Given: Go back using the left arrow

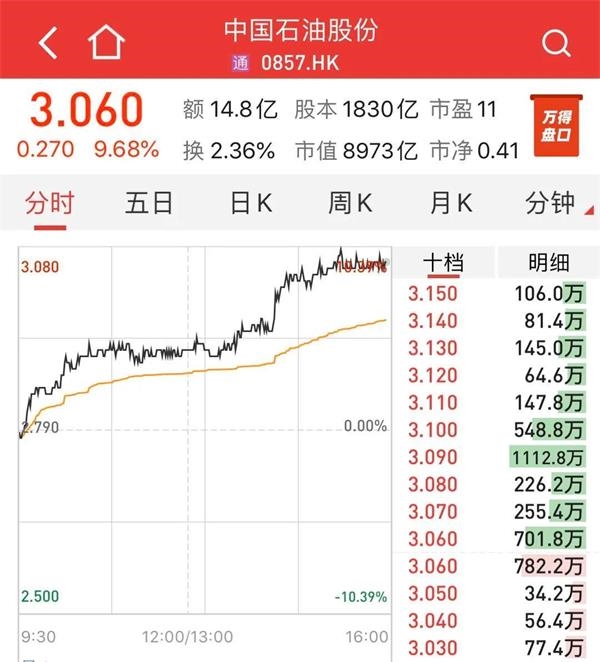Looking at the screenshot, I should (48, 43).
